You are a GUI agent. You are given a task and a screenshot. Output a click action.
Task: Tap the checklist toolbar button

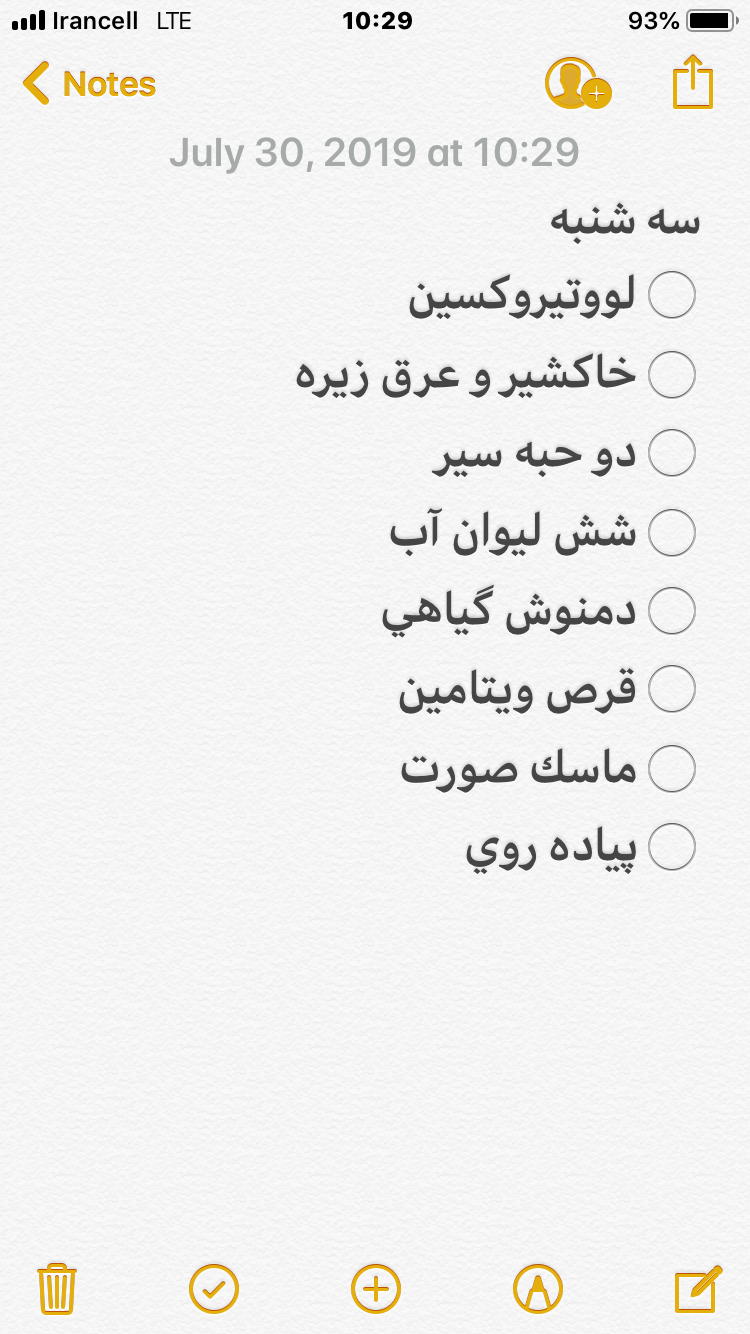214,1288
